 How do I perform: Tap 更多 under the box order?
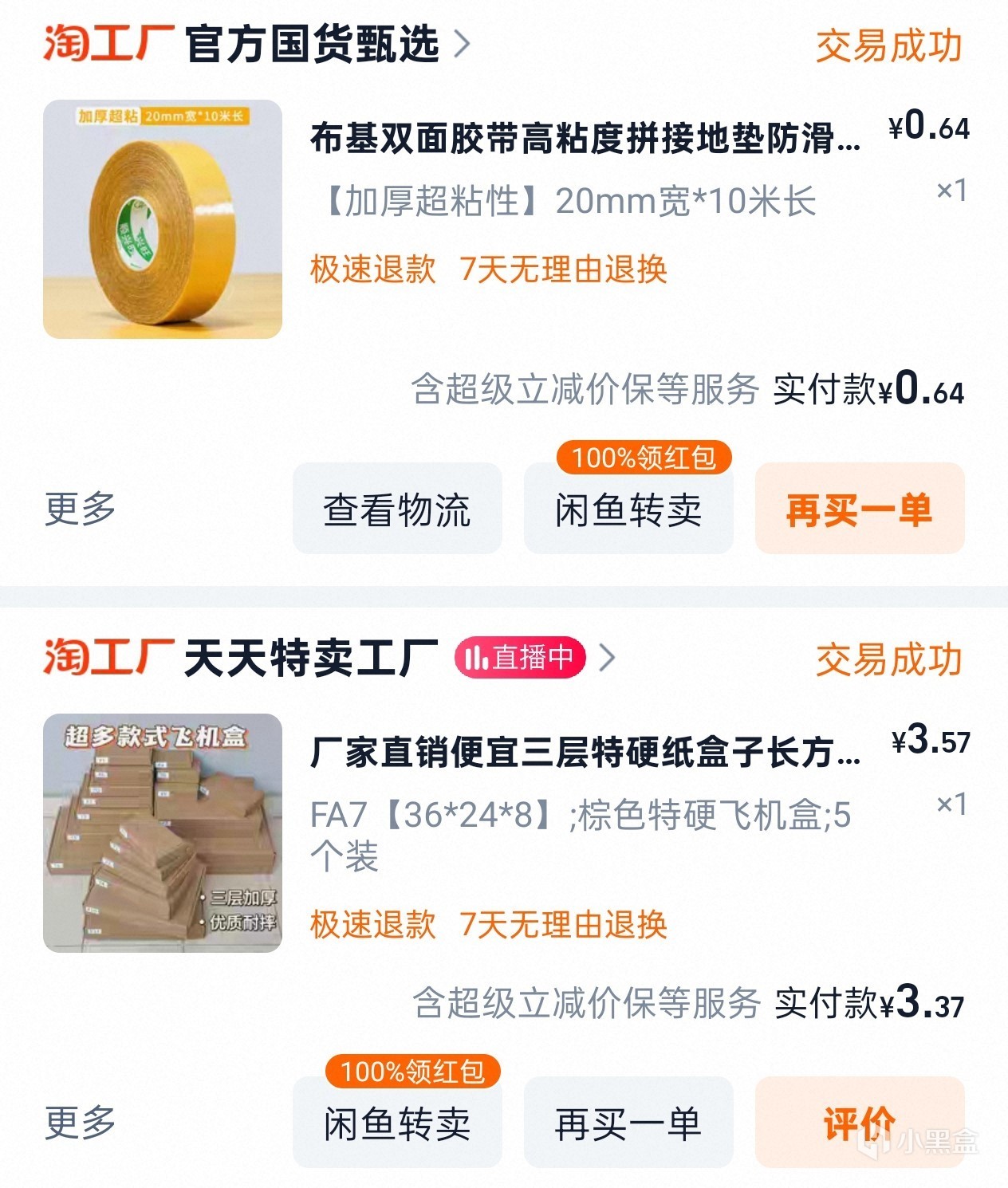[x=80, y=1123]
